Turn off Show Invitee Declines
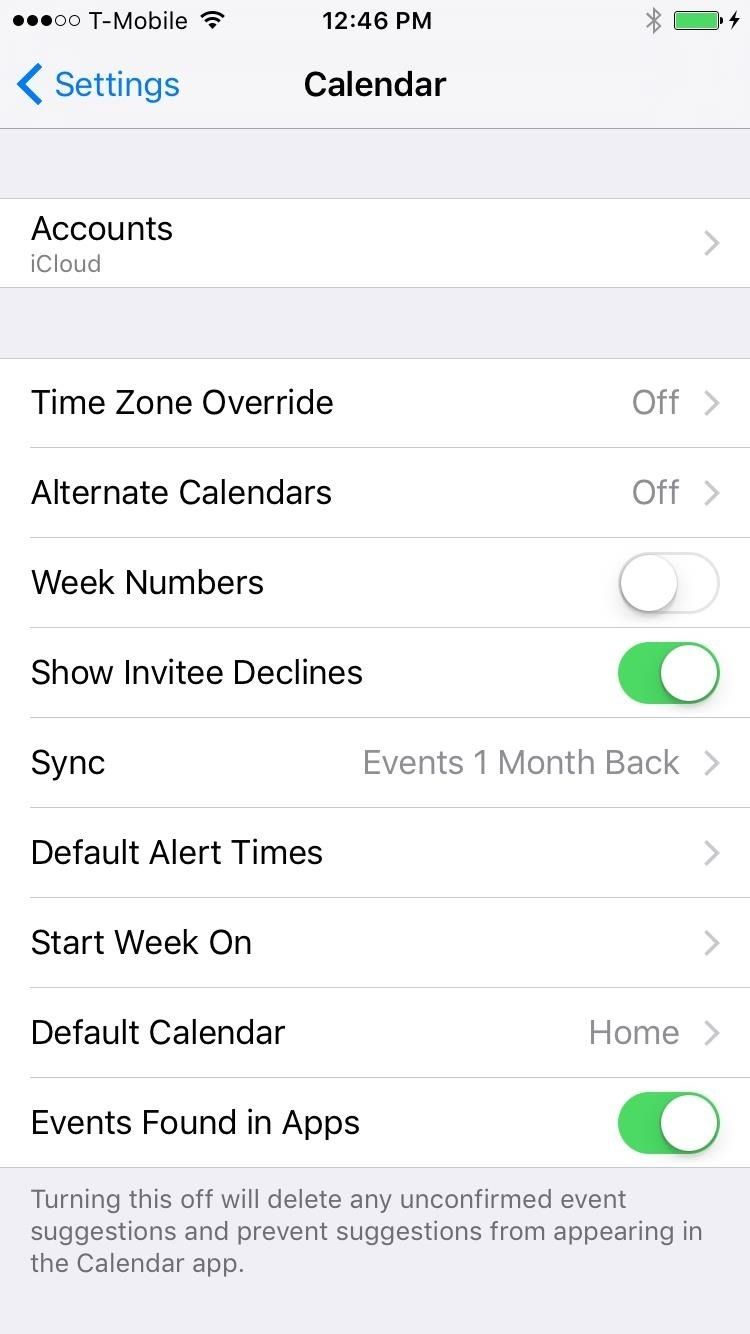 click(x=668, y=673)
